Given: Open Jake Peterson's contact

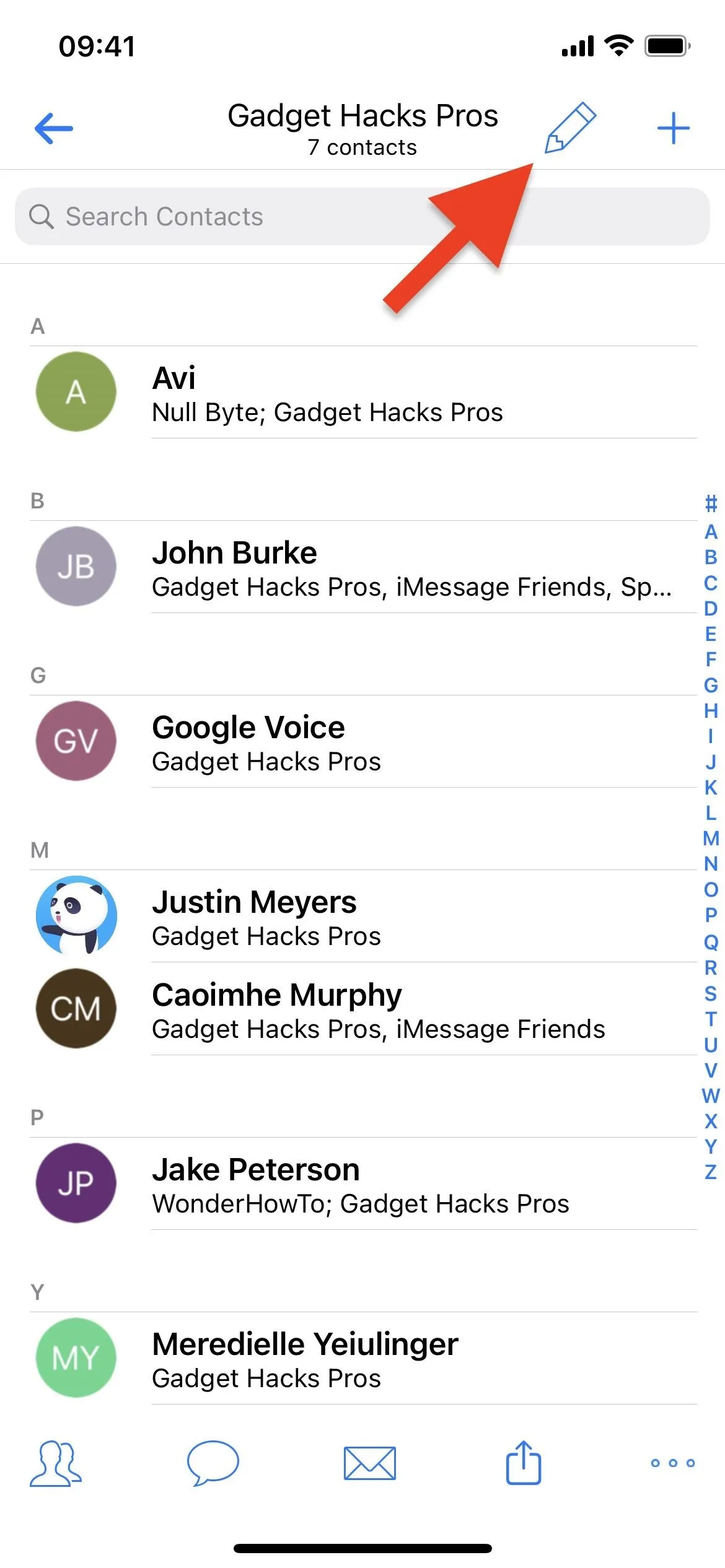Looking at the screenshot, I should [362, 1184].
